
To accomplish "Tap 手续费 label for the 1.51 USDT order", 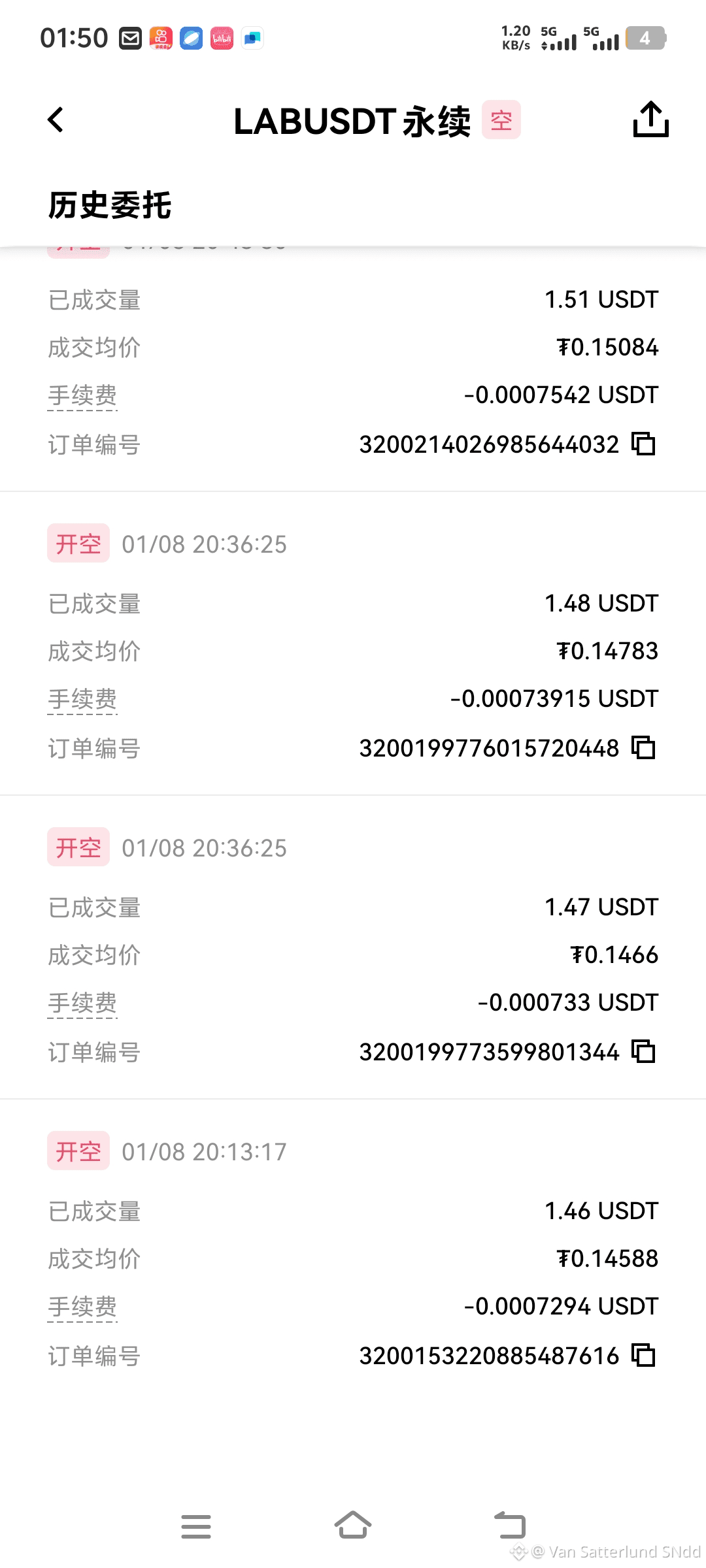I will pos(82,396).
